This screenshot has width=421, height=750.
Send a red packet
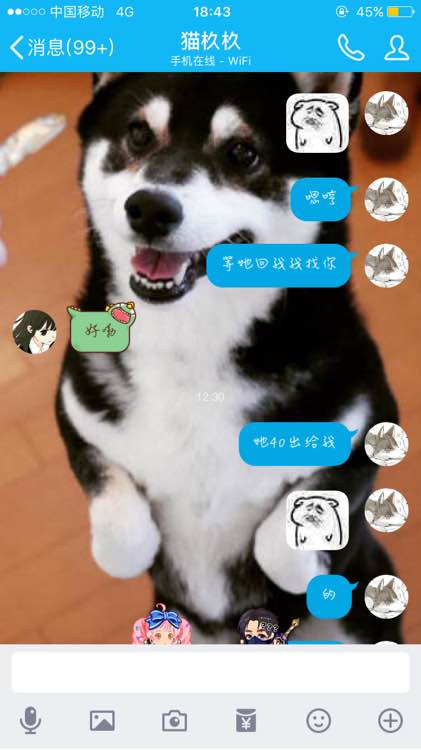click(x=246, y=720)
